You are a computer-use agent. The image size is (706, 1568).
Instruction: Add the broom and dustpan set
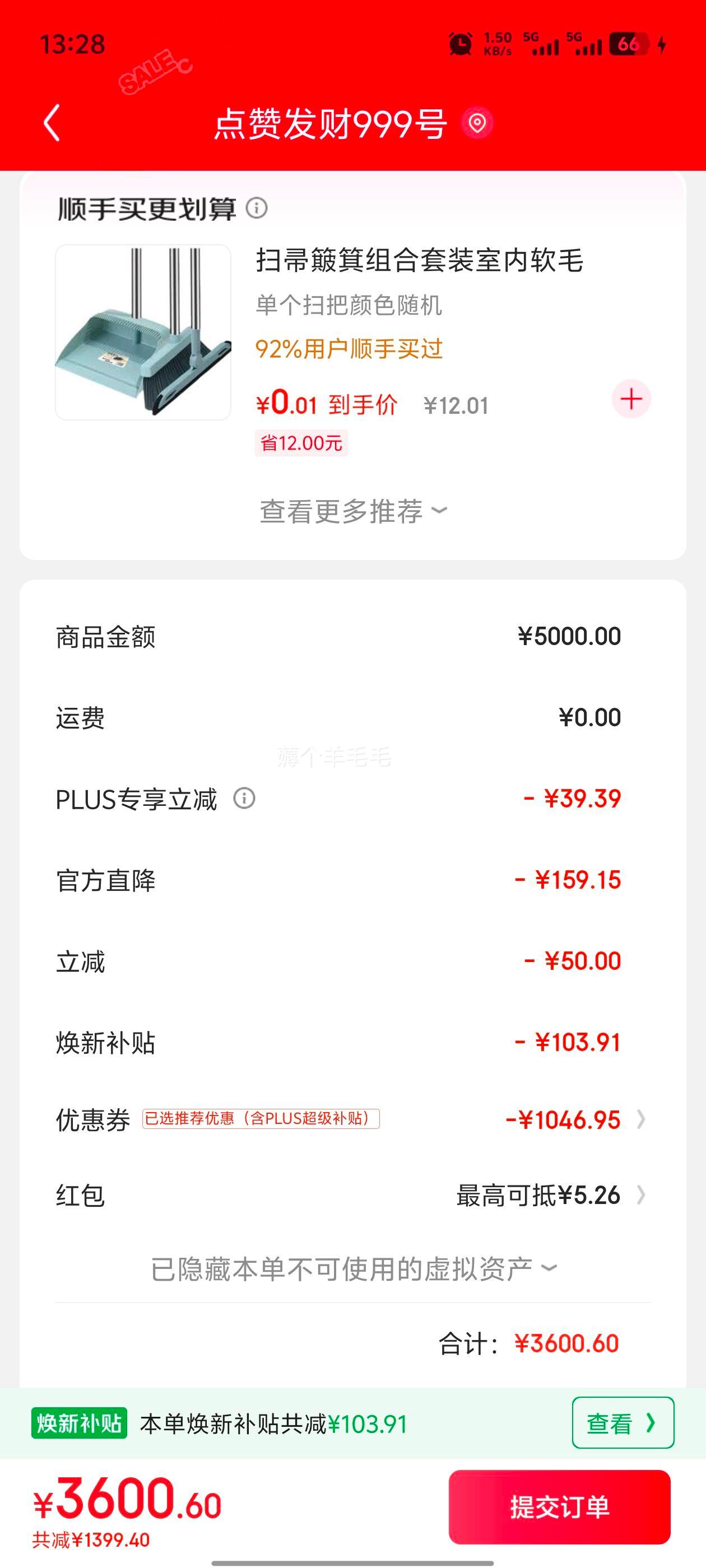[x=631, y=399]
